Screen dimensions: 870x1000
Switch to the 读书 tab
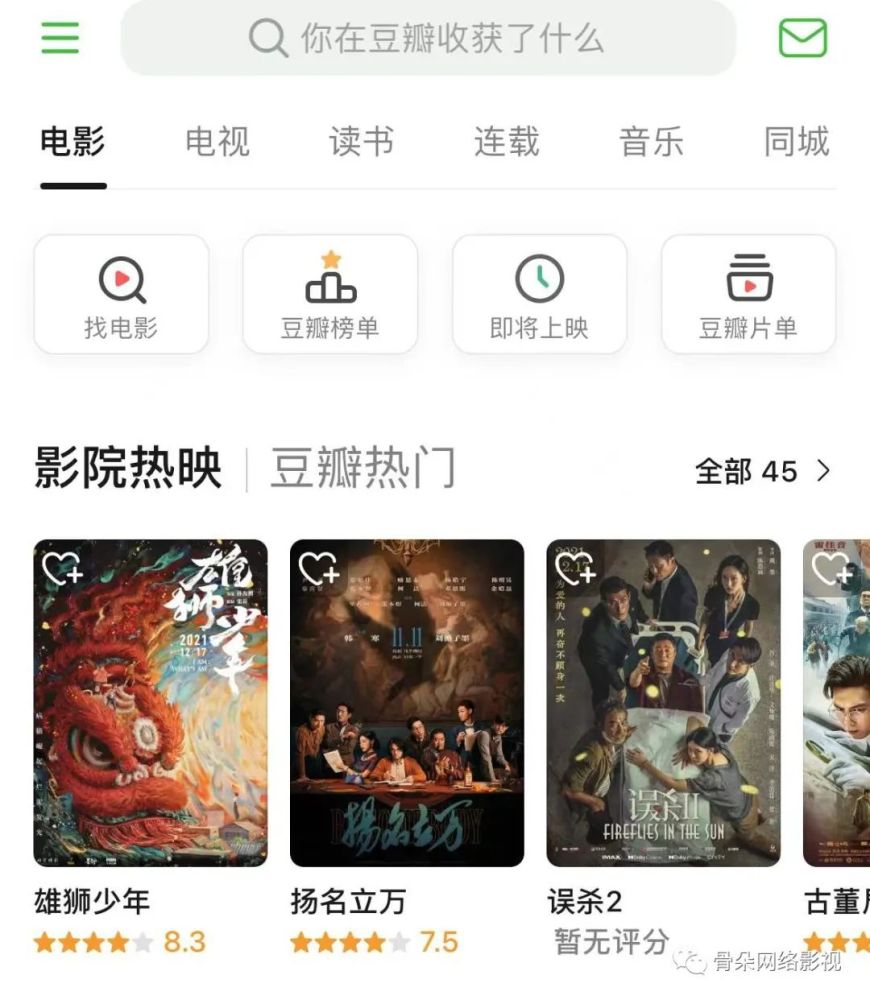[361, 142]
